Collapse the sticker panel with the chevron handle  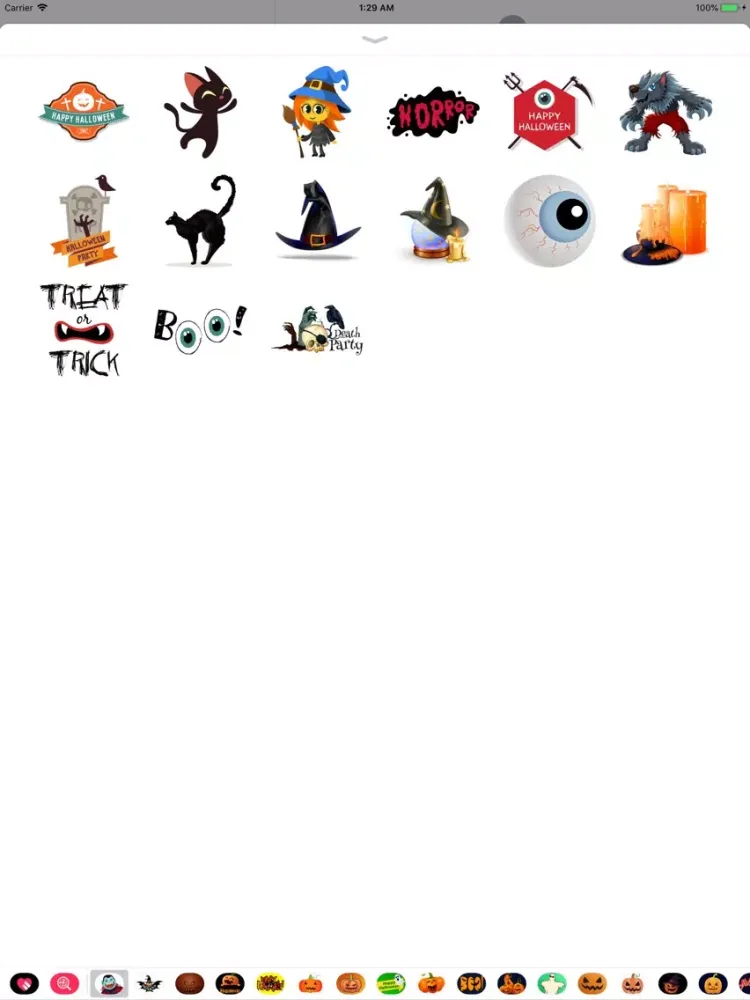click(374, 40)
